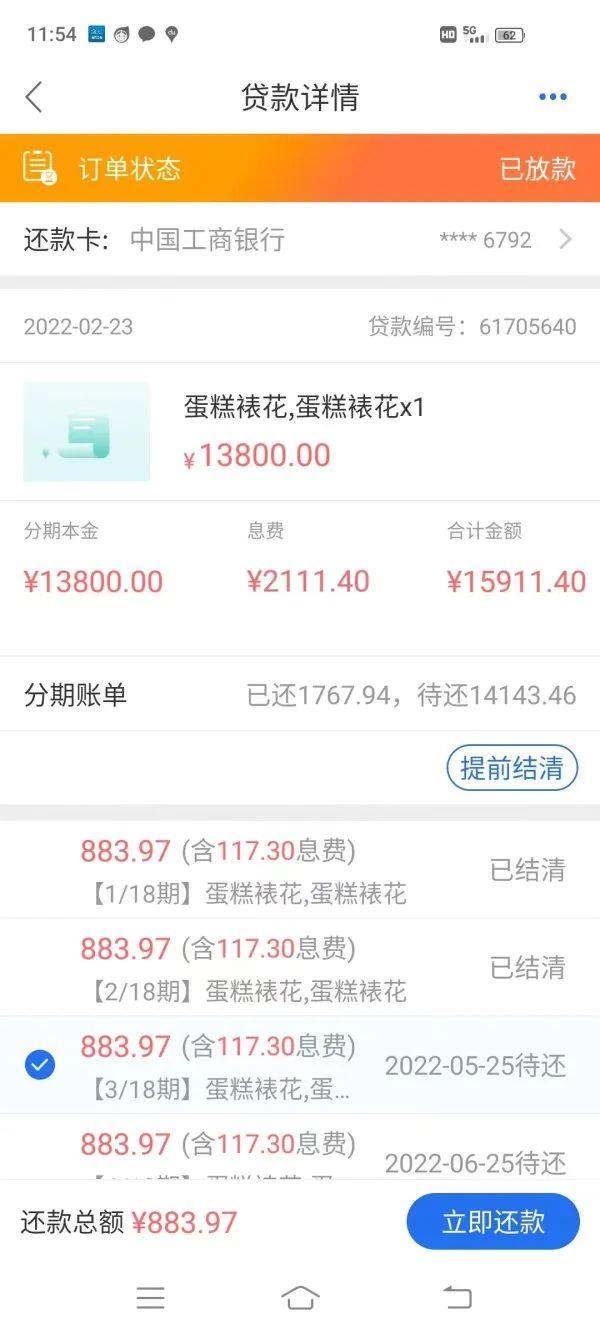600x1333 pixels.
Task: Select the 2022-06-25待还 installment row
Action: [x=300, y=1152]
